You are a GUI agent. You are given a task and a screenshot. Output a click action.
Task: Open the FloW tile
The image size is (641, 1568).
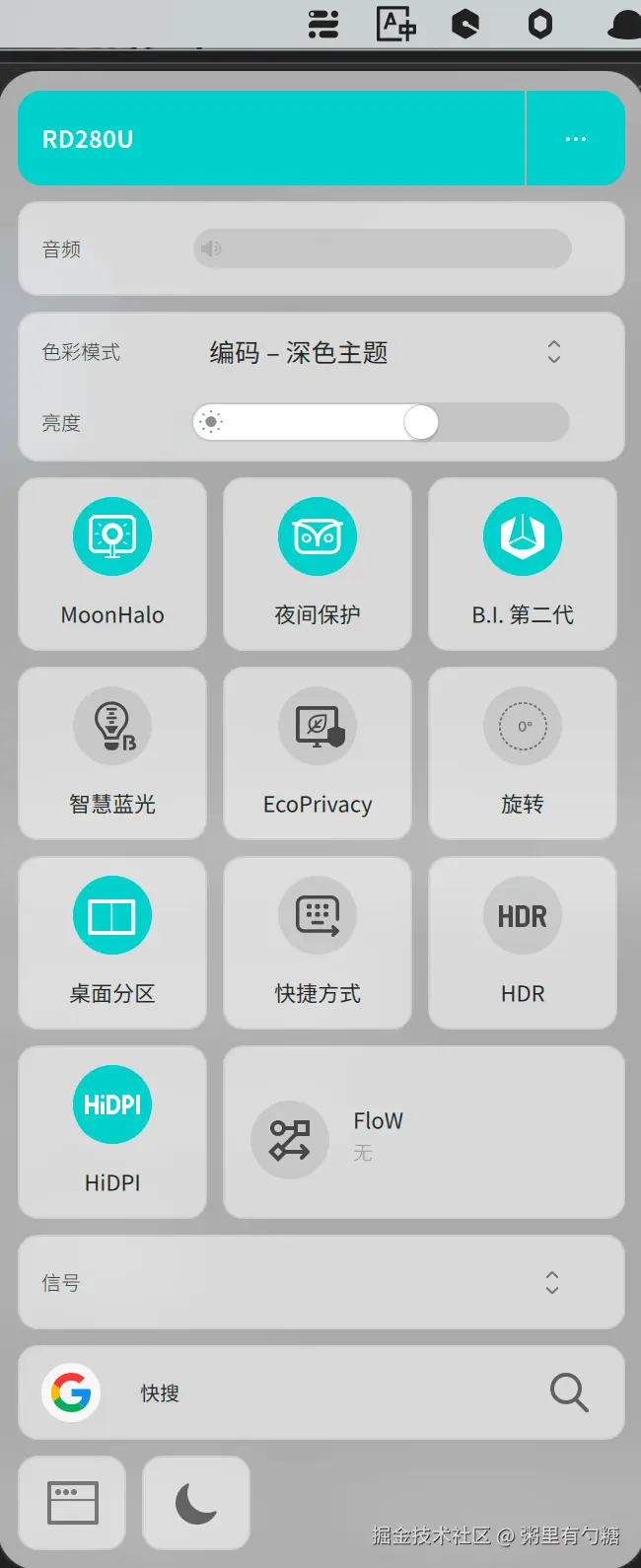pos(424,1132)
